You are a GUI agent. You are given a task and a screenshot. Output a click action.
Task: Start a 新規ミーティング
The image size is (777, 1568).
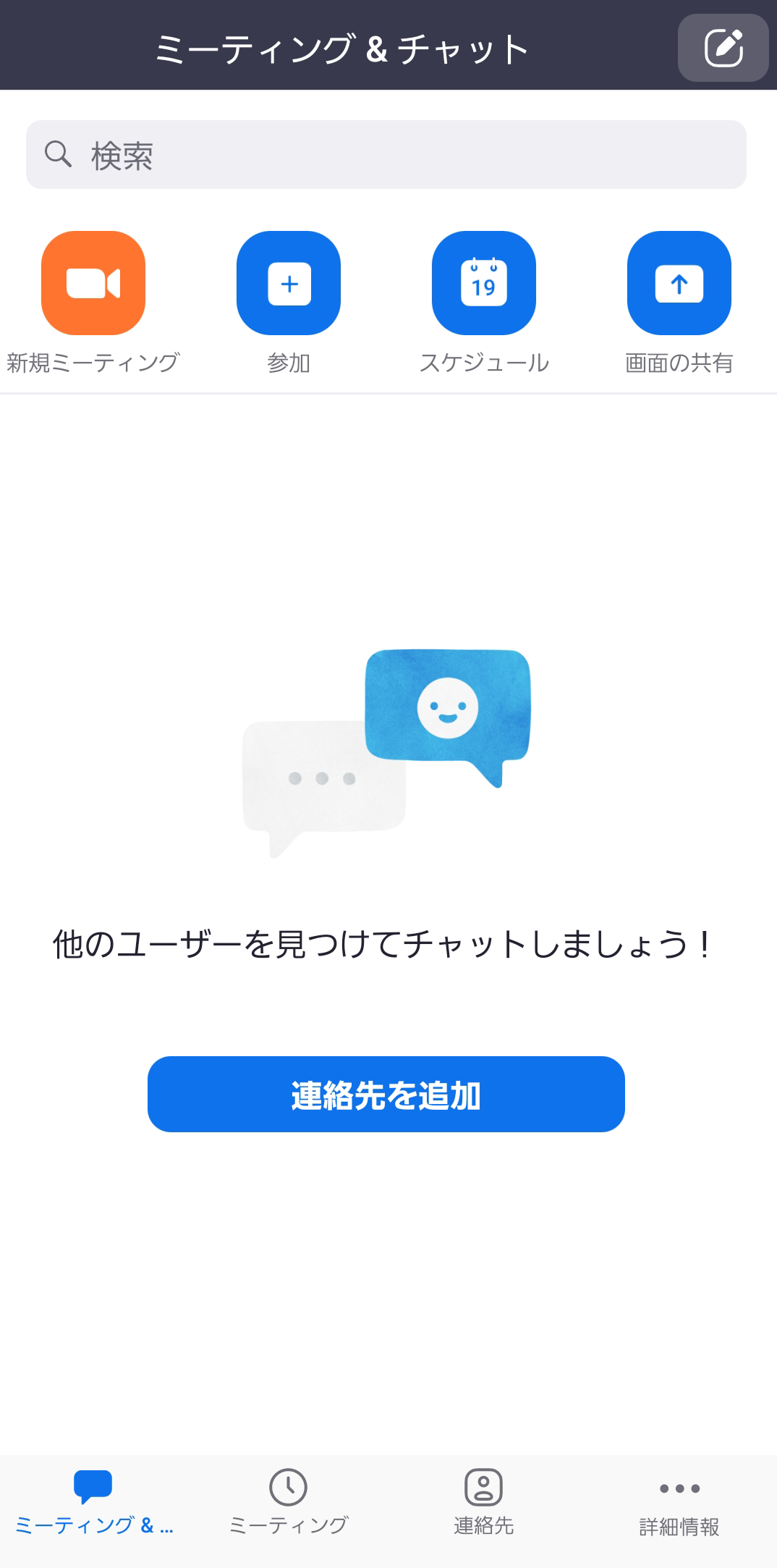pyautogui.click(x=93, y=283)
